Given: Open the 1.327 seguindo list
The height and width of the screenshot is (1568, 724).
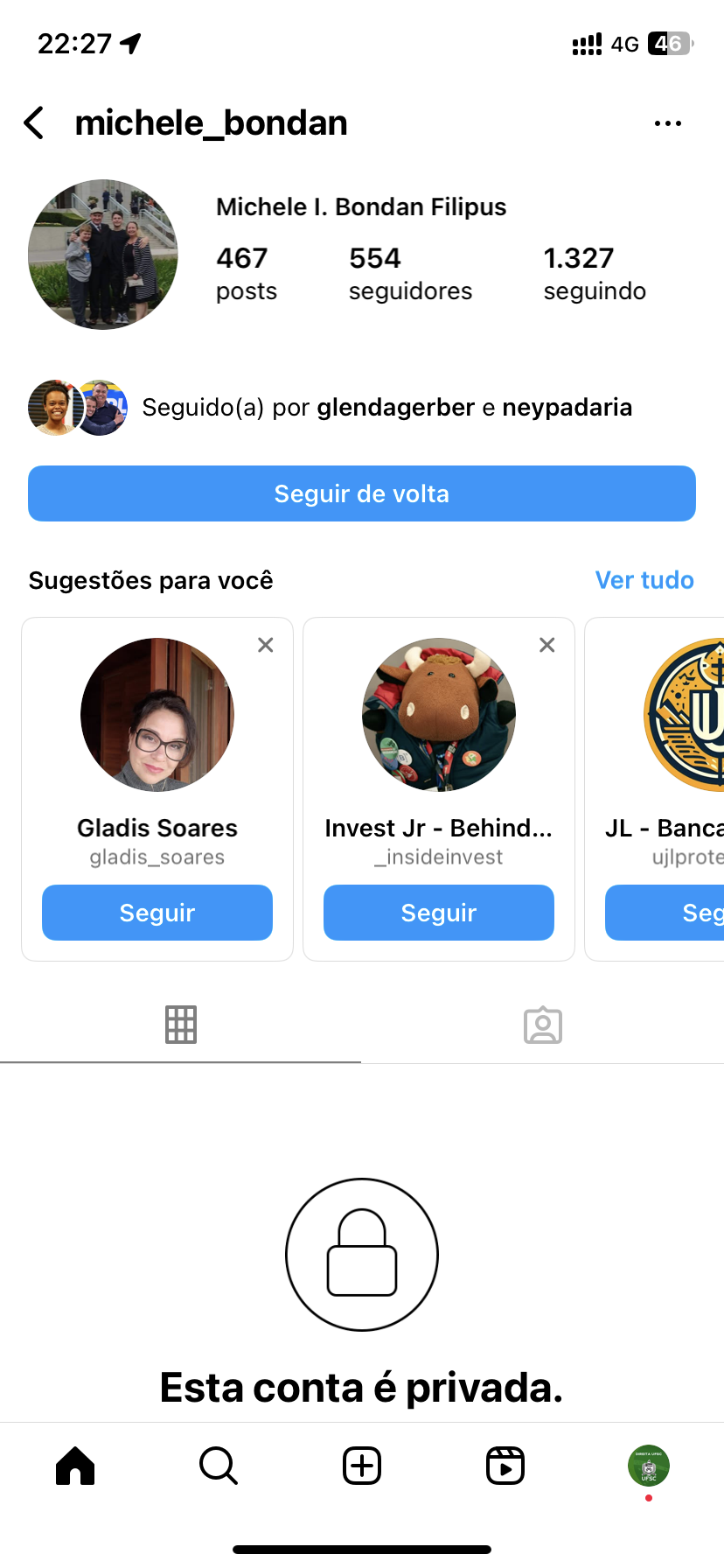Looking at the screenshot, I should [595, 273].
